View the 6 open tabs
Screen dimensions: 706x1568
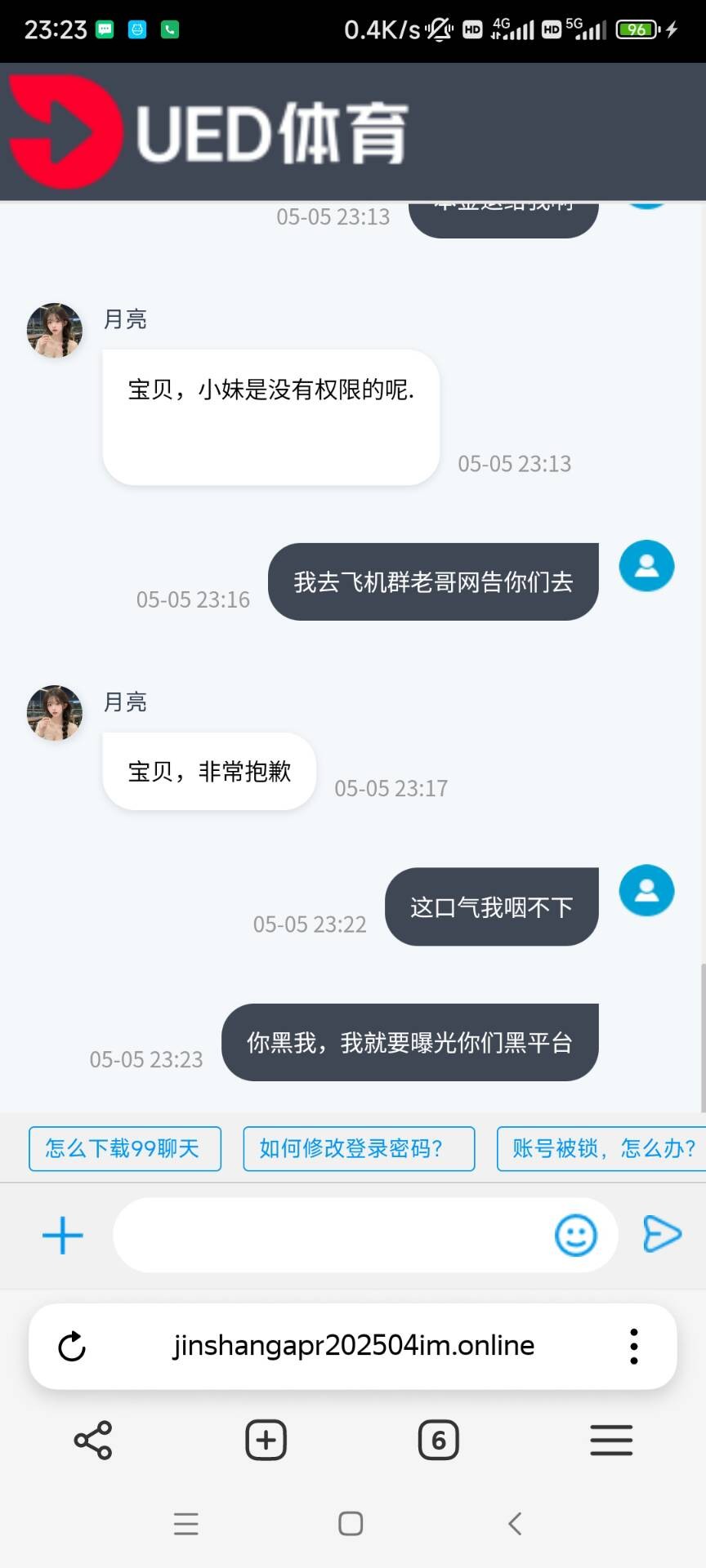(x=439, y=1440)
